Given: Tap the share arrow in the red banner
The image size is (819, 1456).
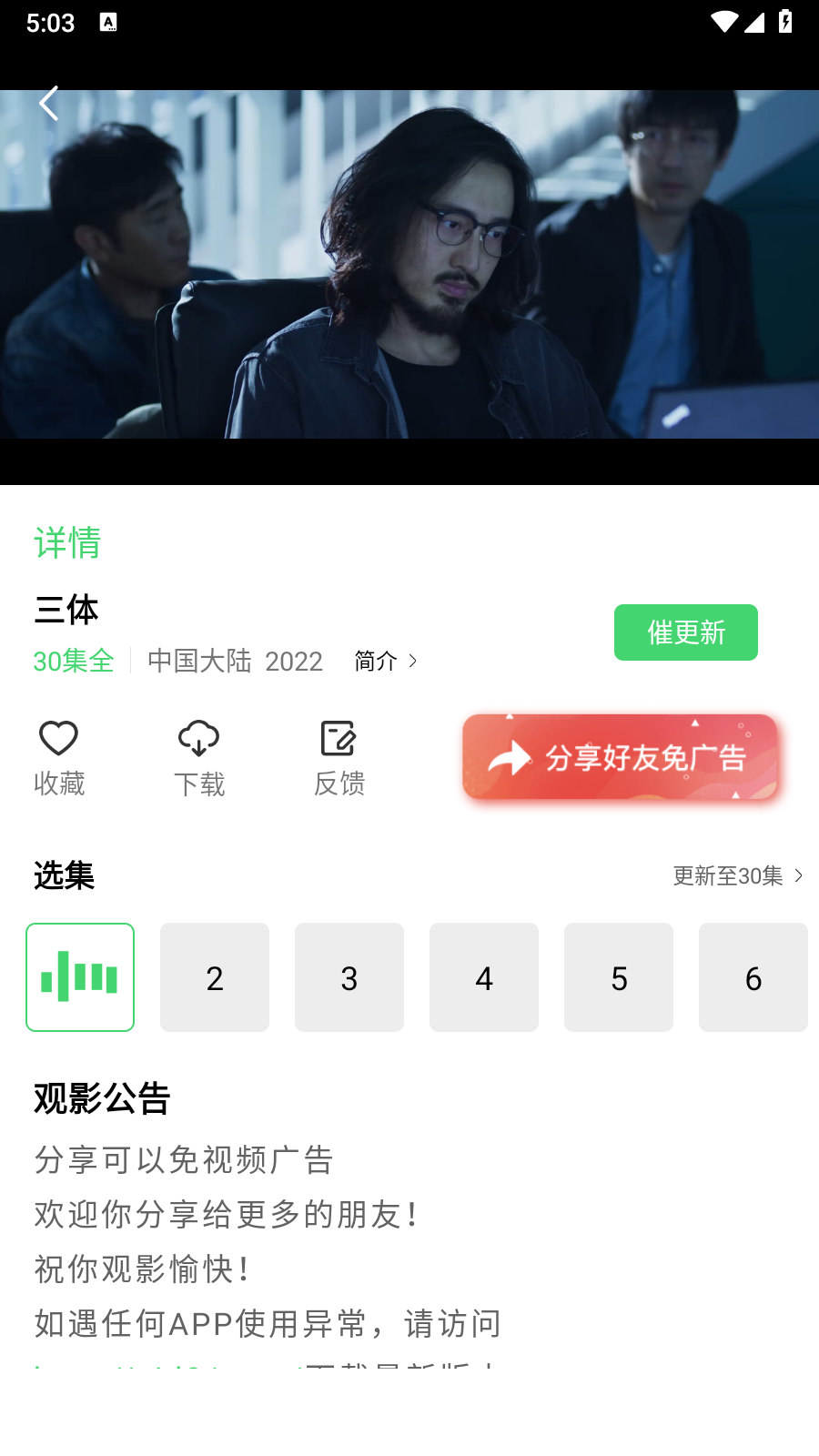Looking at the screenshot, I should [508, 756].
